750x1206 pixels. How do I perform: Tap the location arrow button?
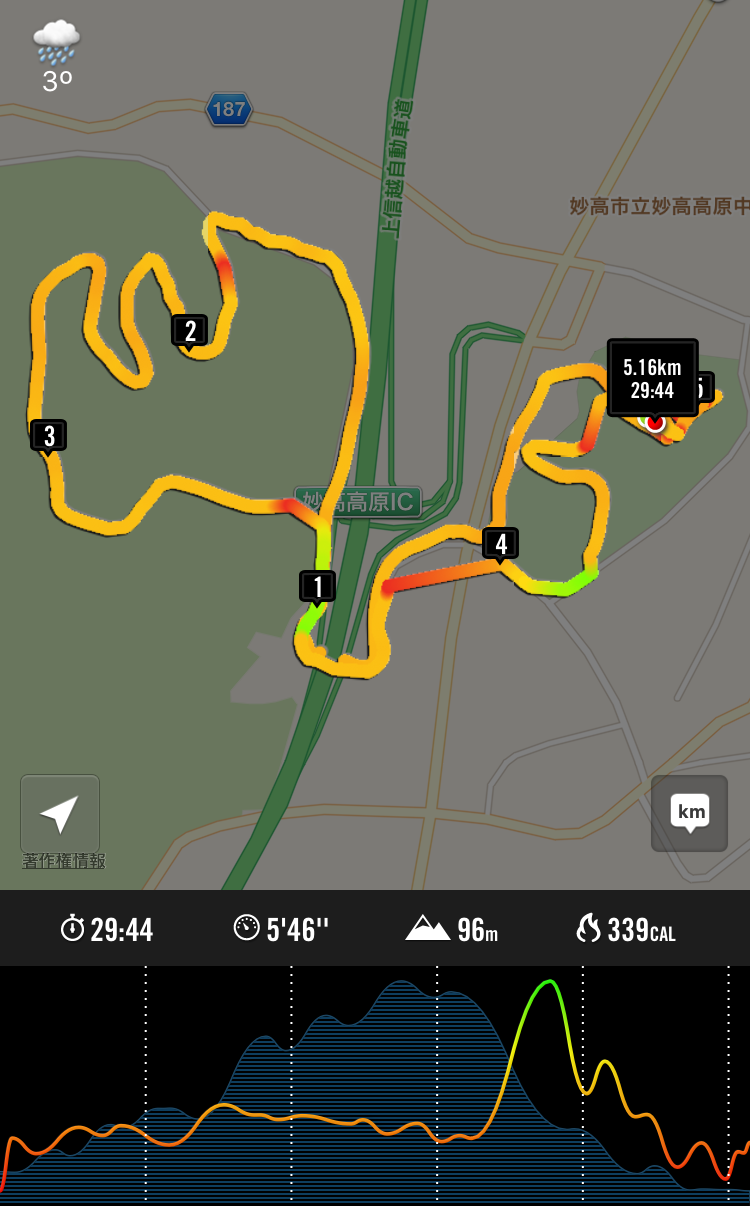tap(60, 813)
